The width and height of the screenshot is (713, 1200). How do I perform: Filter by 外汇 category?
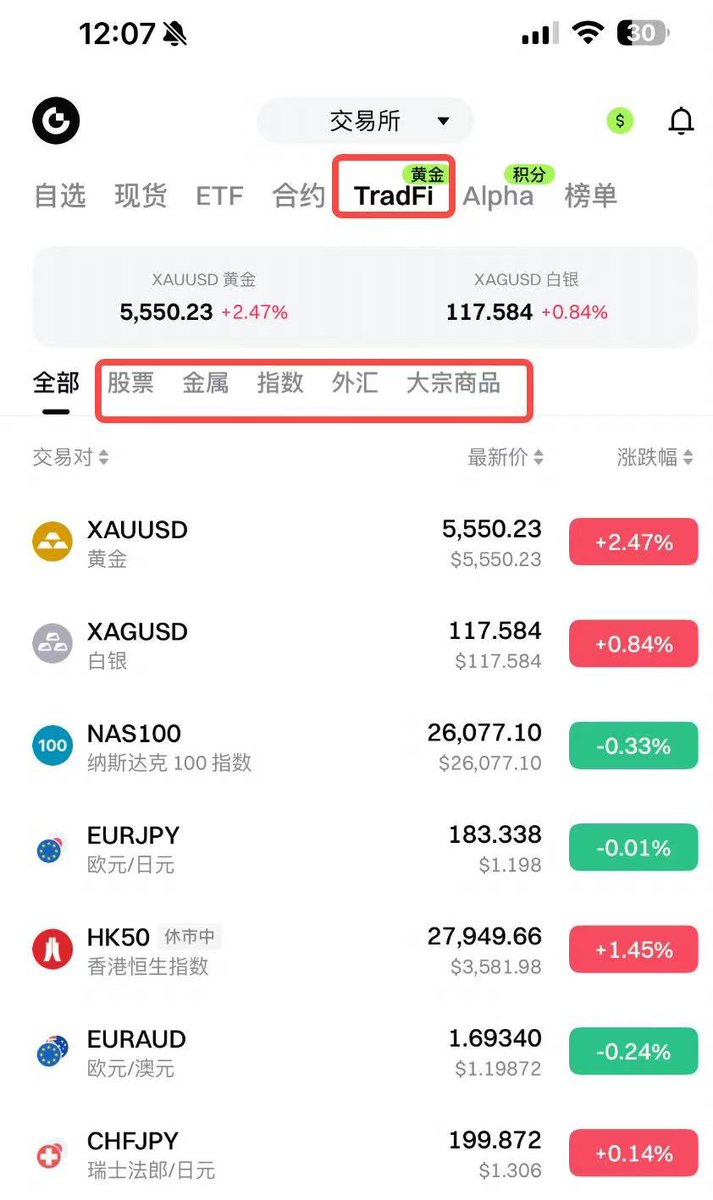[355, 383]
